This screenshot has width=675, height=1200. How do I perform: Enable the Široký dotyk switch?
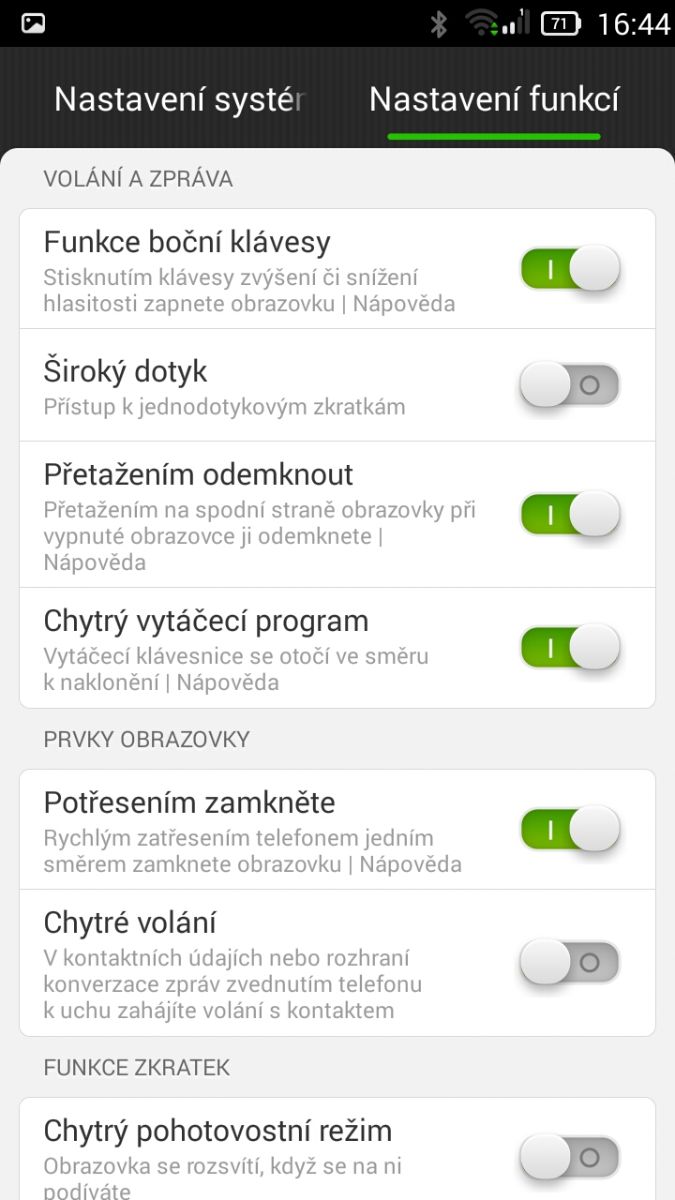pos(570,385)
